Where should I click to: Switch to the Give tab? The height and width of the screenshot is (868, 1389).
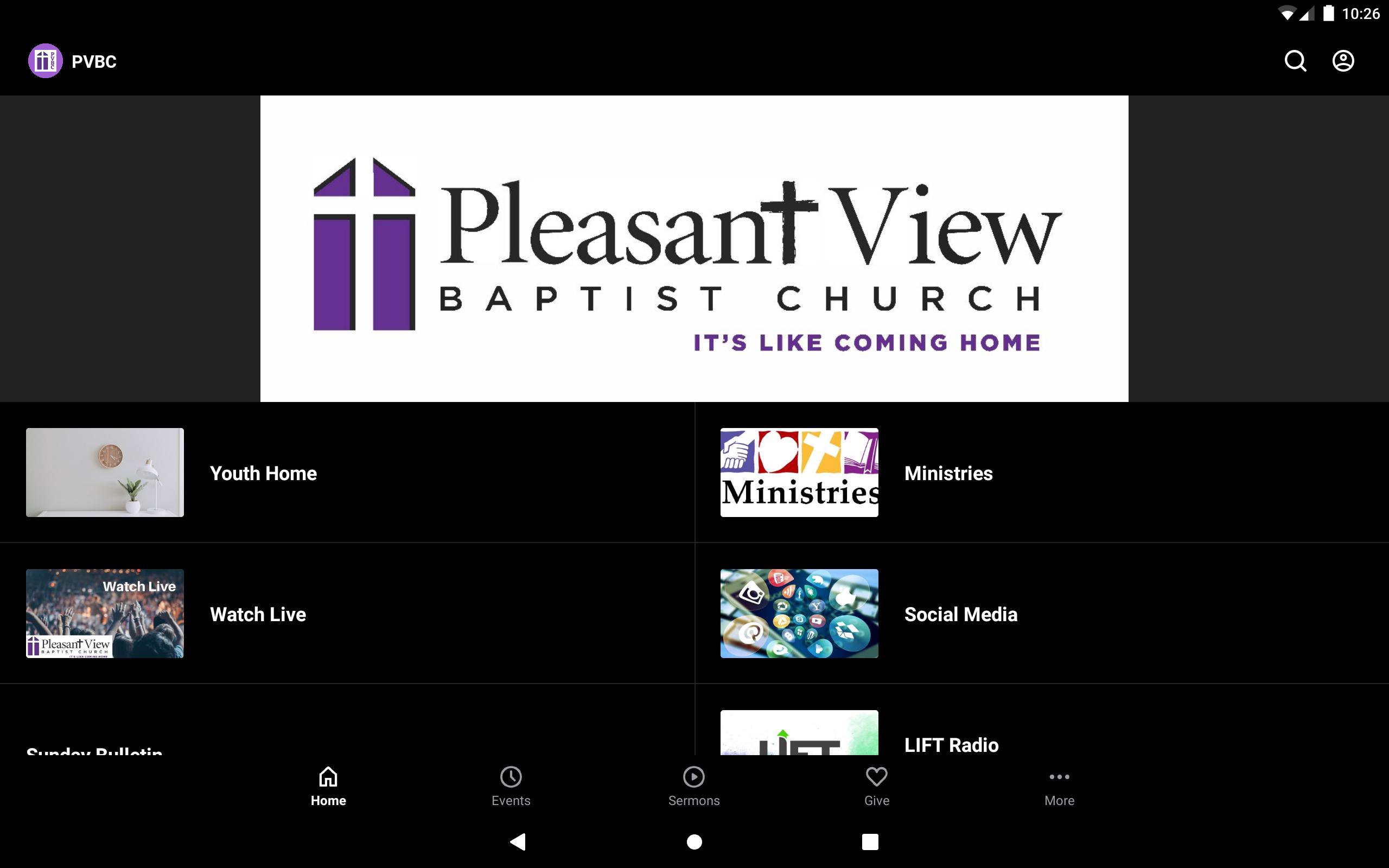876,786
